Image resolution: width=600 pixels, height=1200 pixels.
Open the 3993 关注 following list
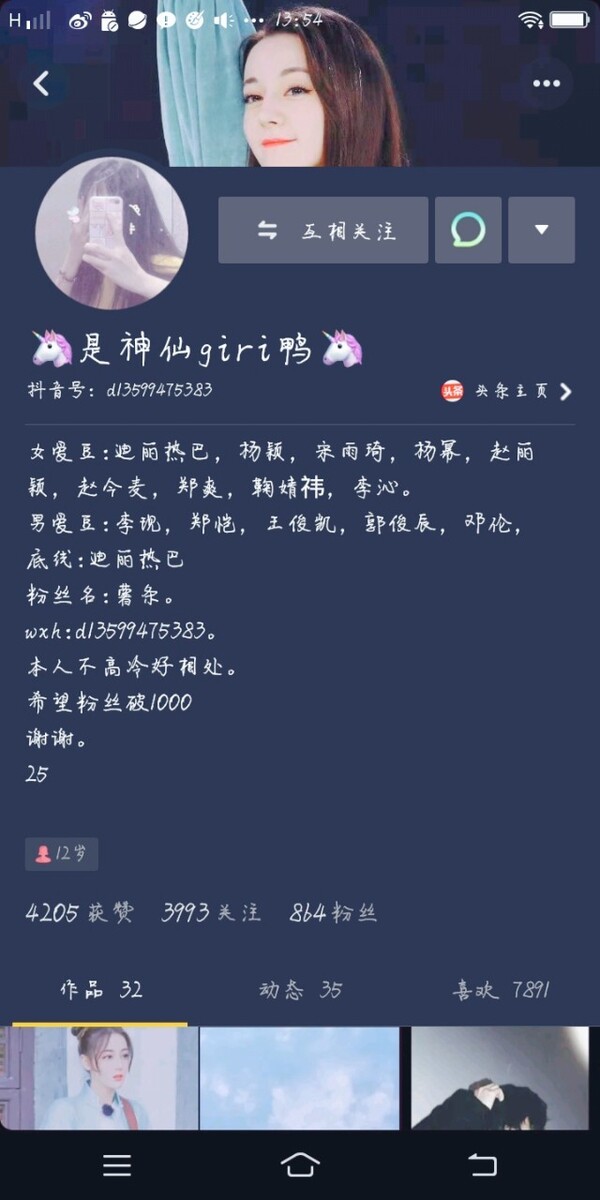211,912
